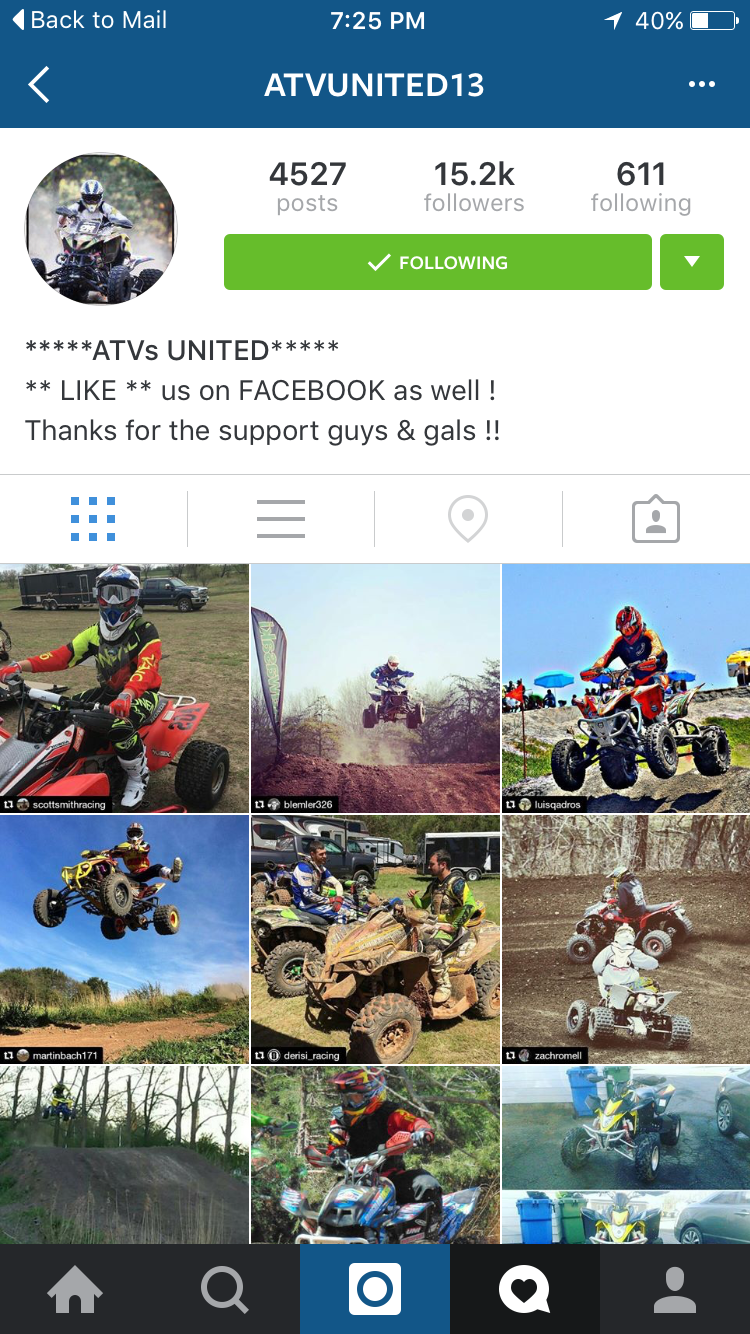Open the scottsmithracing repost photo
The image size is (750, 1334).
pos(124,688)
